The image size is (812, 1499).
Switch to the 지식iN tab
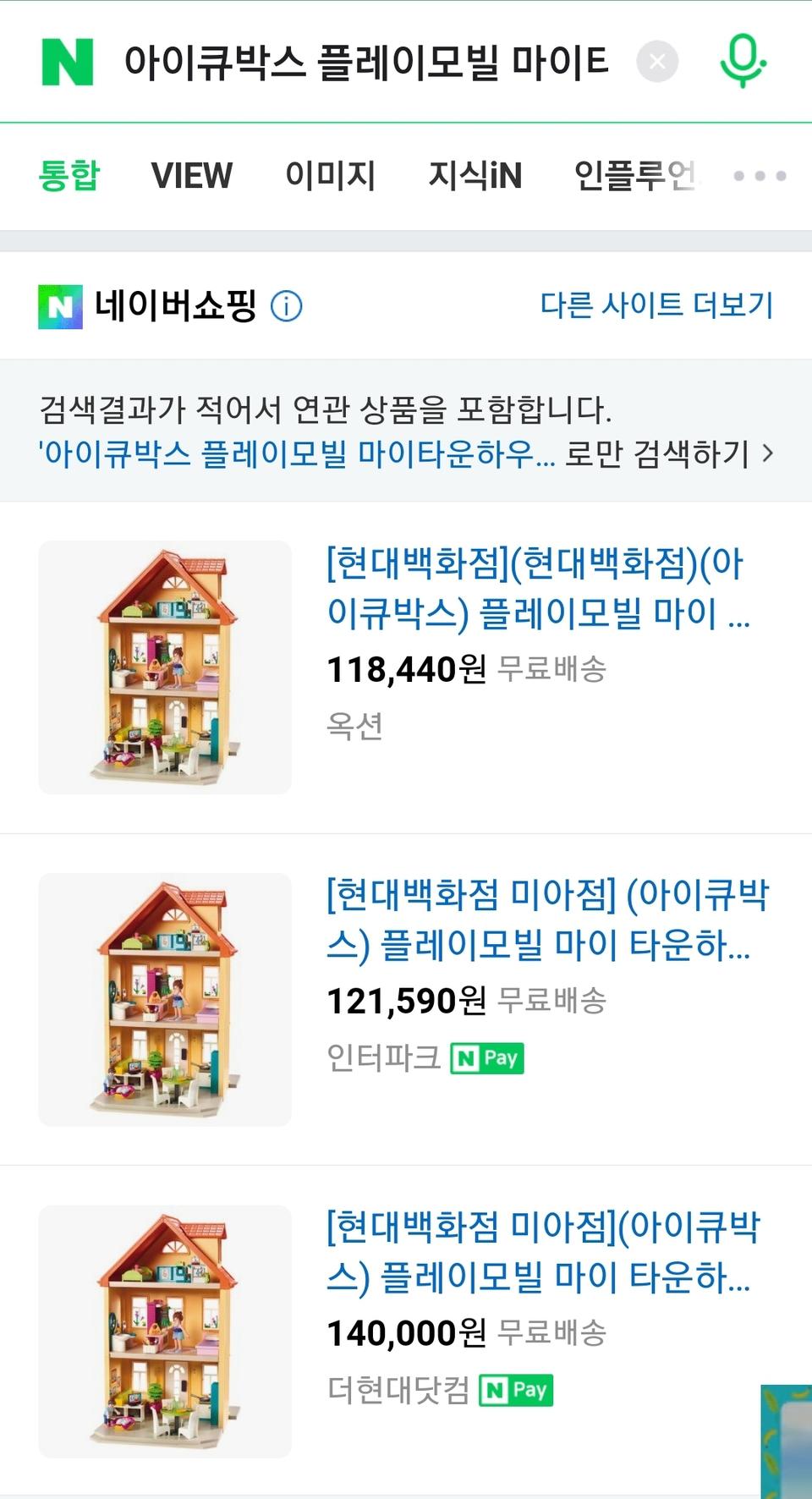475,176
